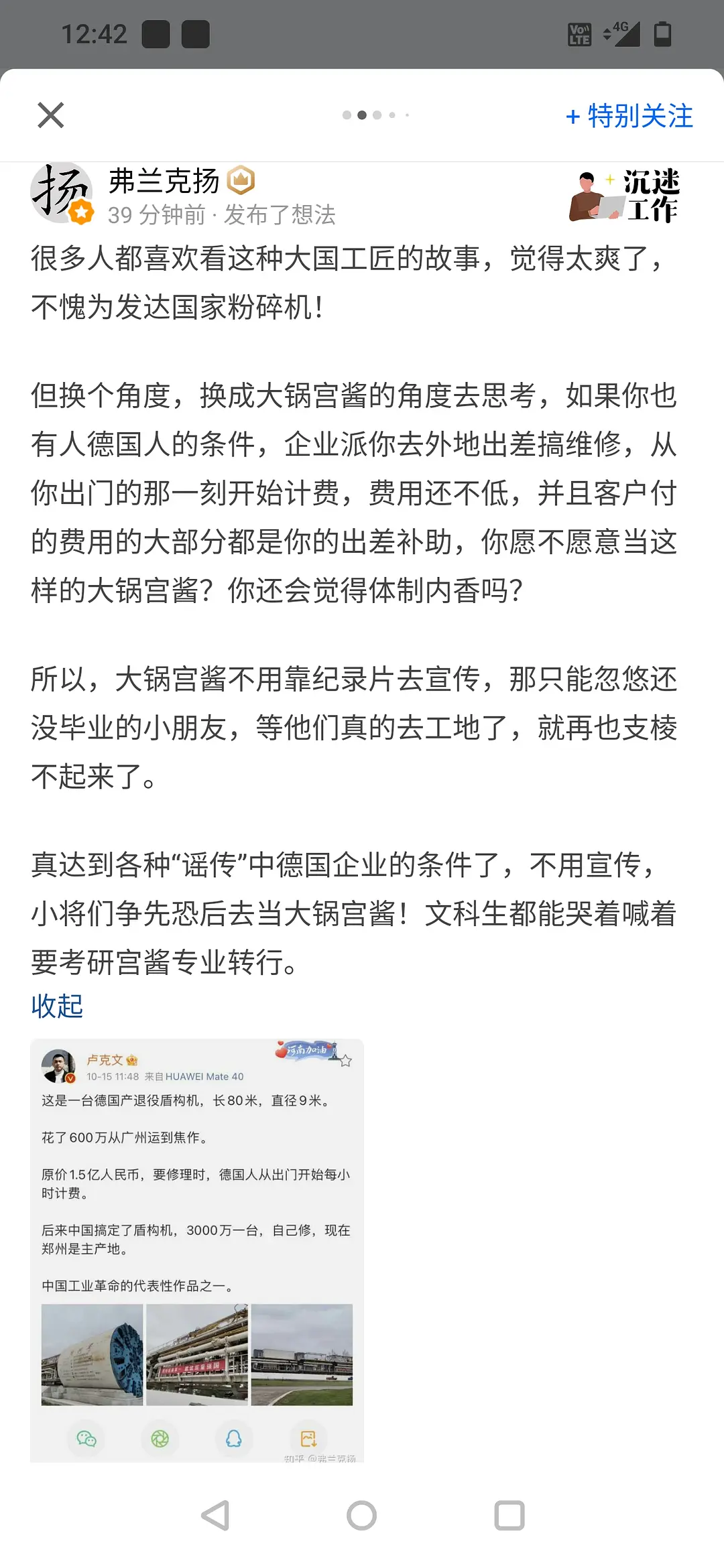Open the 沉迷工作 badge
The image size is (724, 1568).
624,196
